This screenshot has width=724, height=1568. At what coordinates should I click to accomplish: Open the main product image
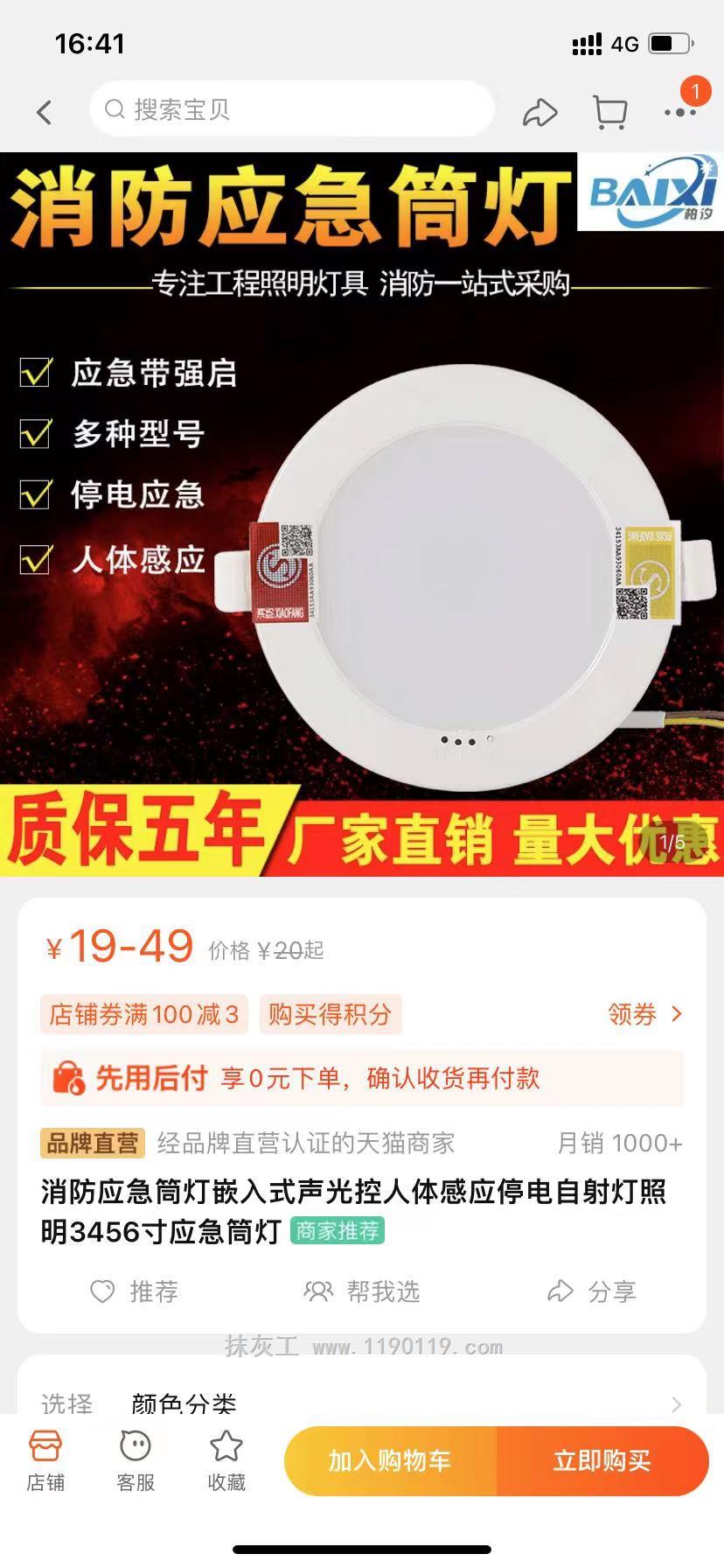pyautogui.click(x=362, y=514)
